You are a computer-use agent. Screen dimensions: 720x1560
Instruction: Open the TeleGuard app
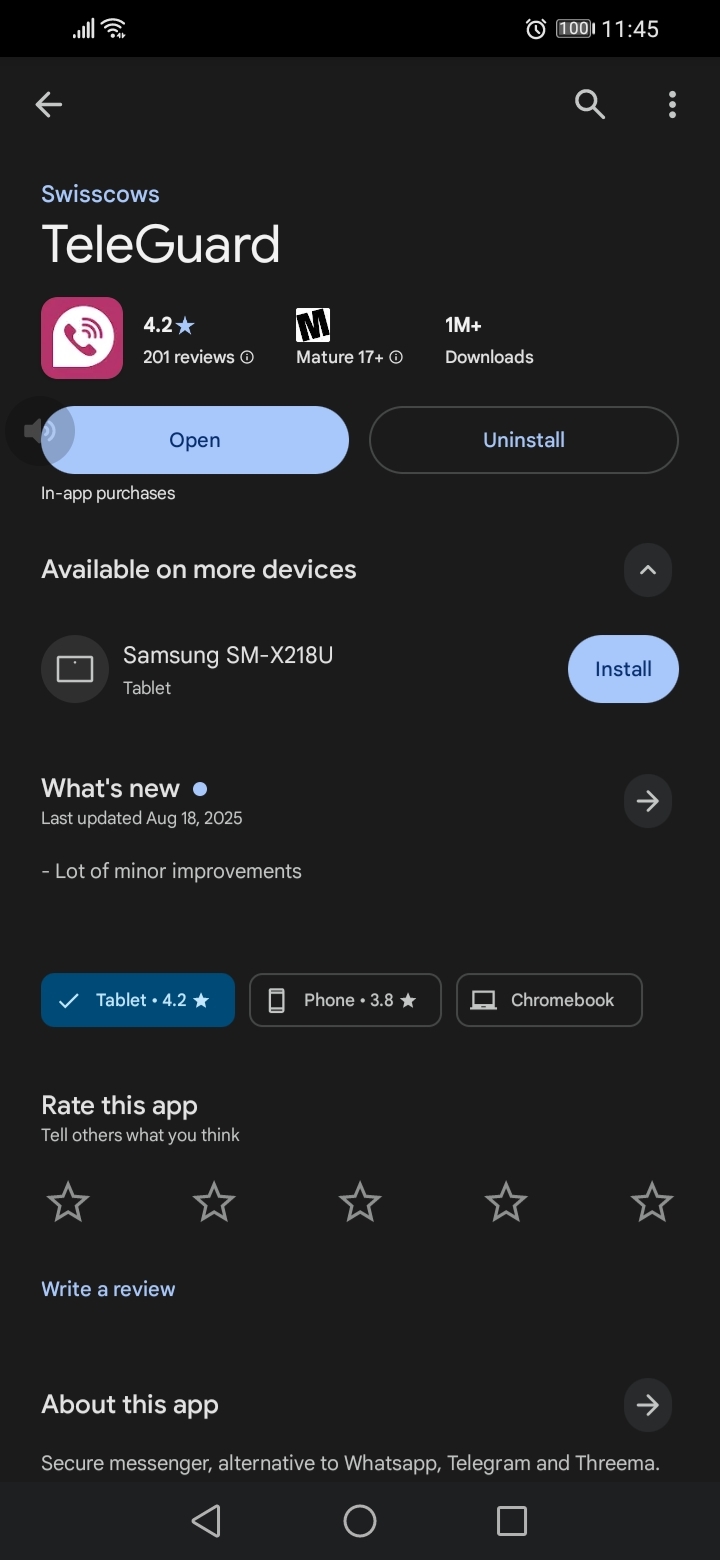(x=195, y=440)
